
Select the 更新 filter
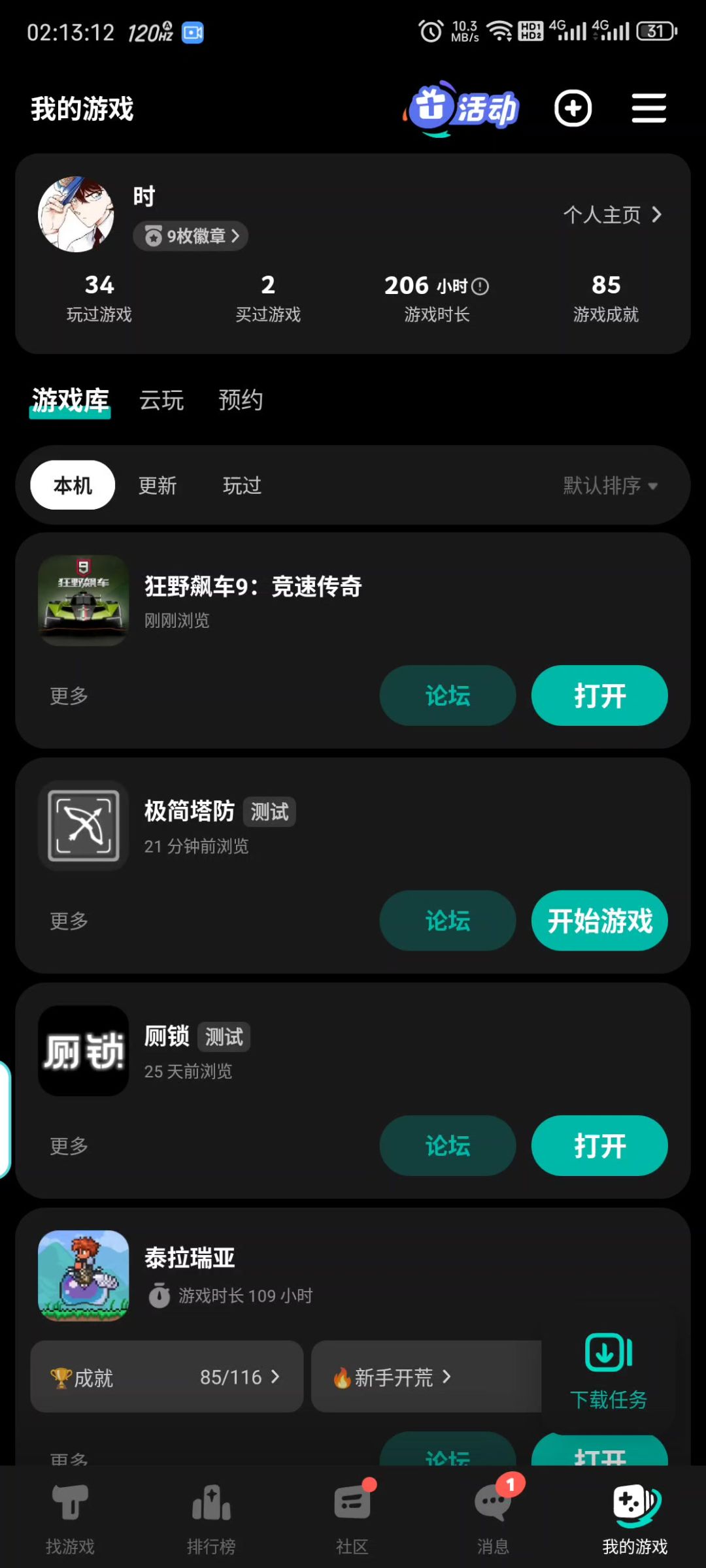pyautogui.click(x=158, y=485)
